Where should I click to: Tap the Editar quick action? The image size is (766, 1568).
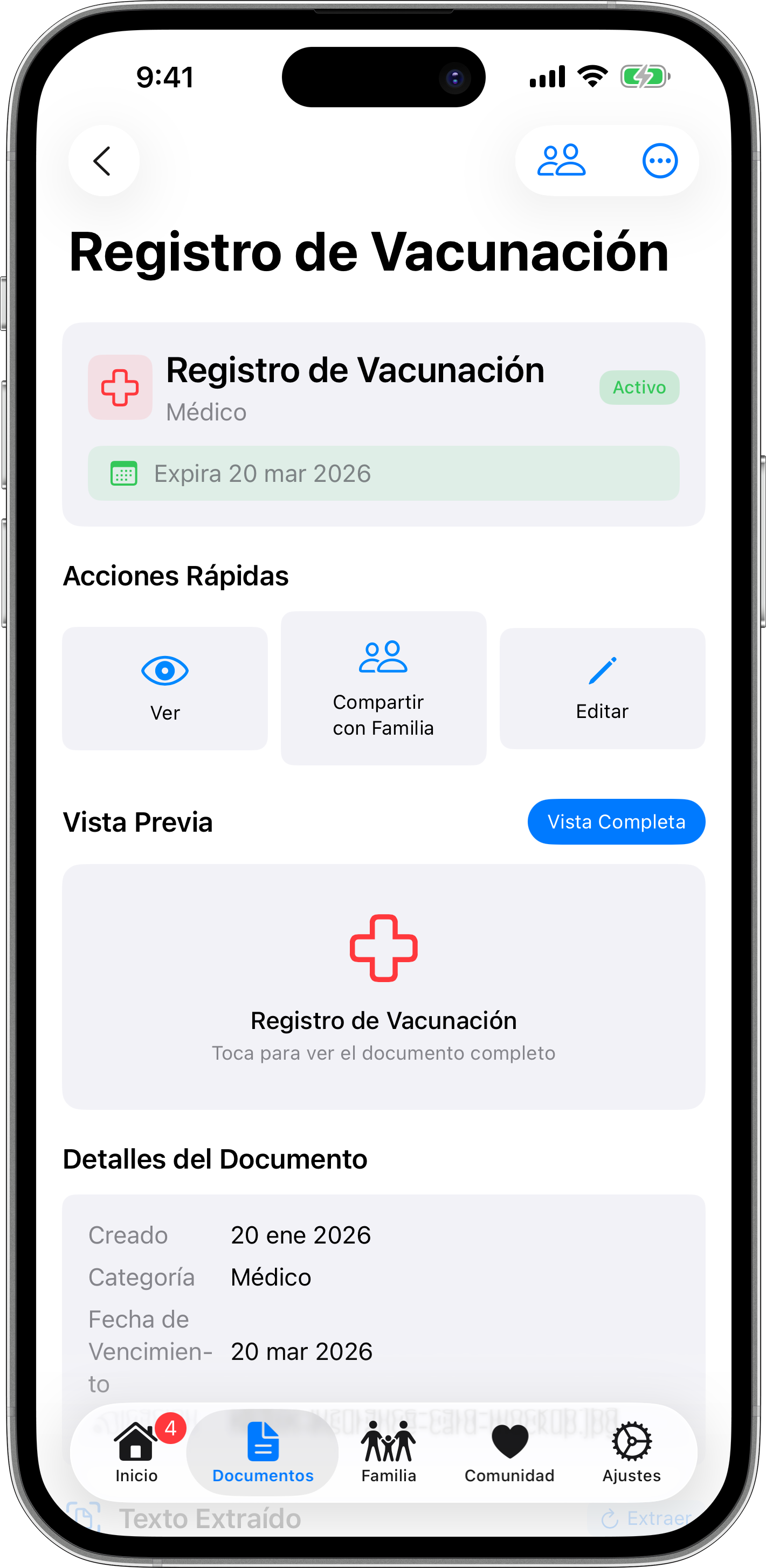click(602, 688)
